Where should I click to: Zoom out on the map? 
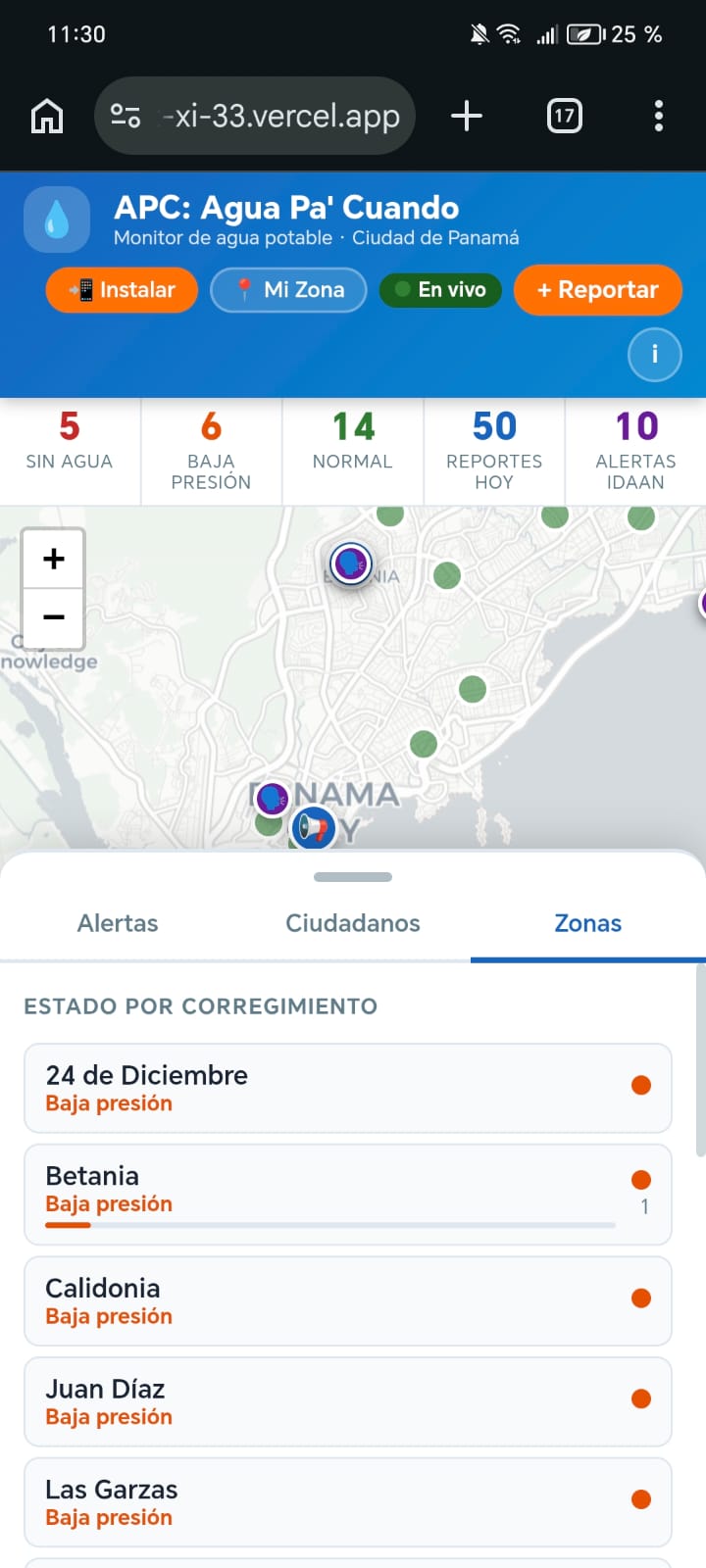pos(54,617)
